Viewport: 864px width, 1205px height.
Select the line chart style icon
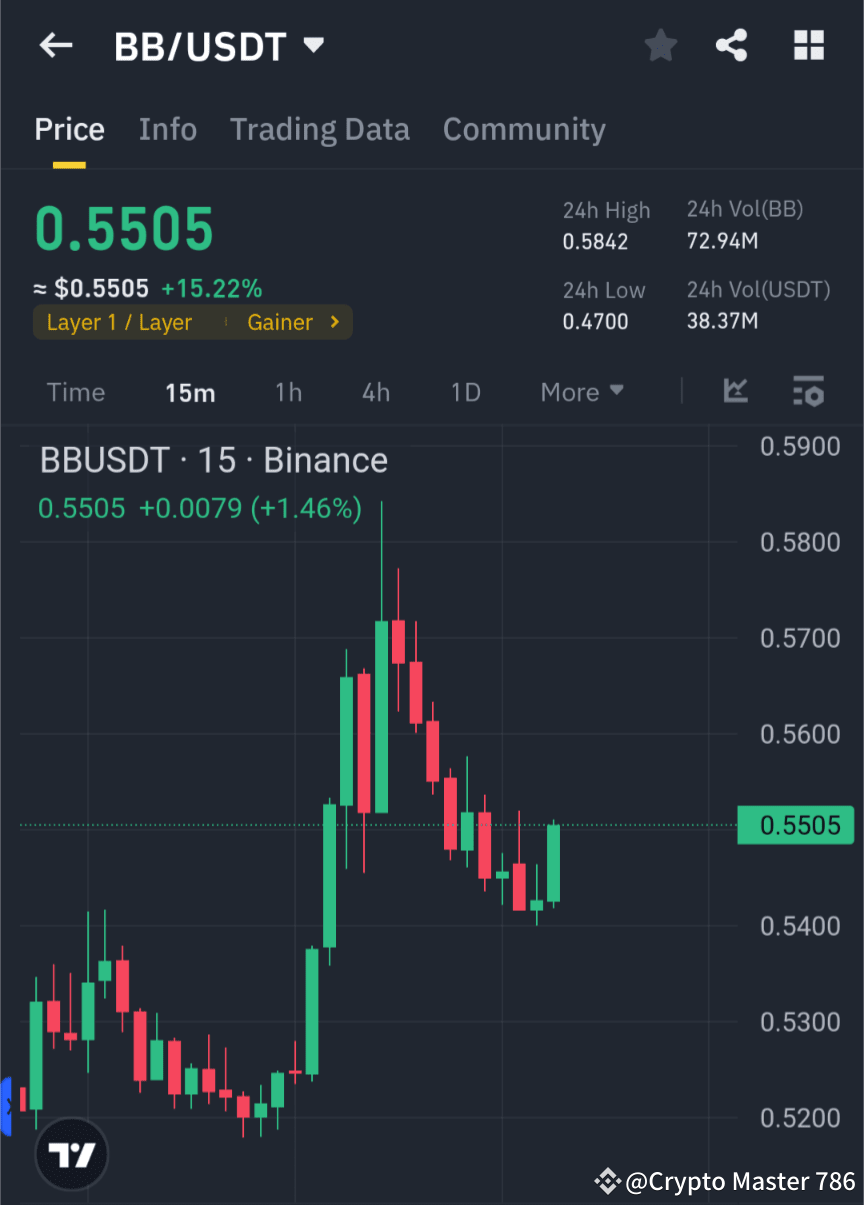tap(736, 392)
